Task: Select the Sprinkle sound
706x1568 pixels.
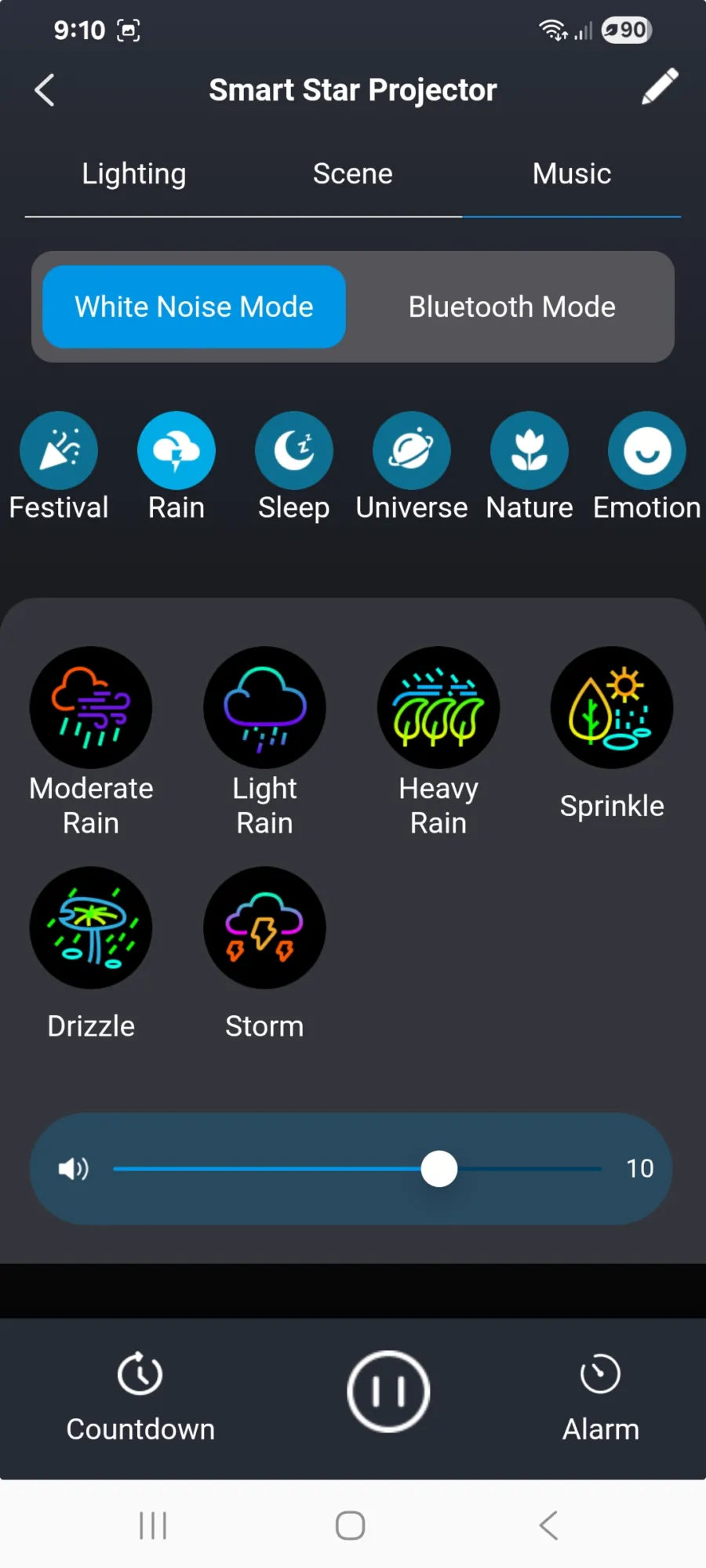Action: (612, 708)
